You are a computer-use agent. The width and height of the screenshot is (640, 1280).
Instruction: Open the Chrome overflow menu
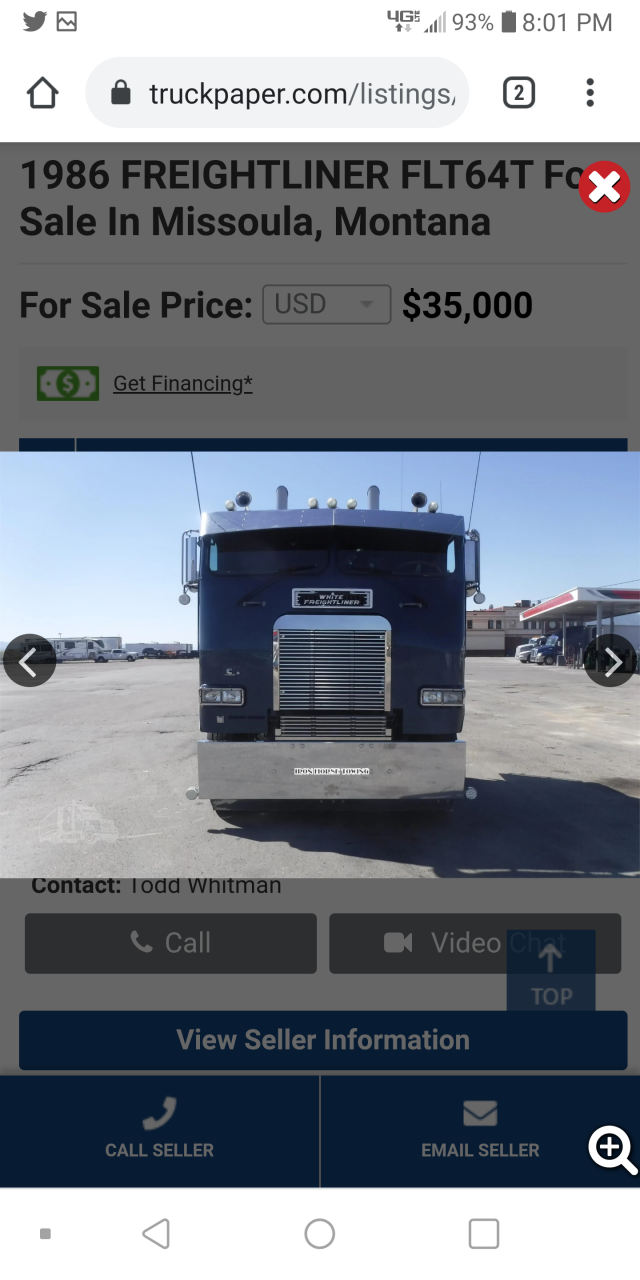[590, 93]
